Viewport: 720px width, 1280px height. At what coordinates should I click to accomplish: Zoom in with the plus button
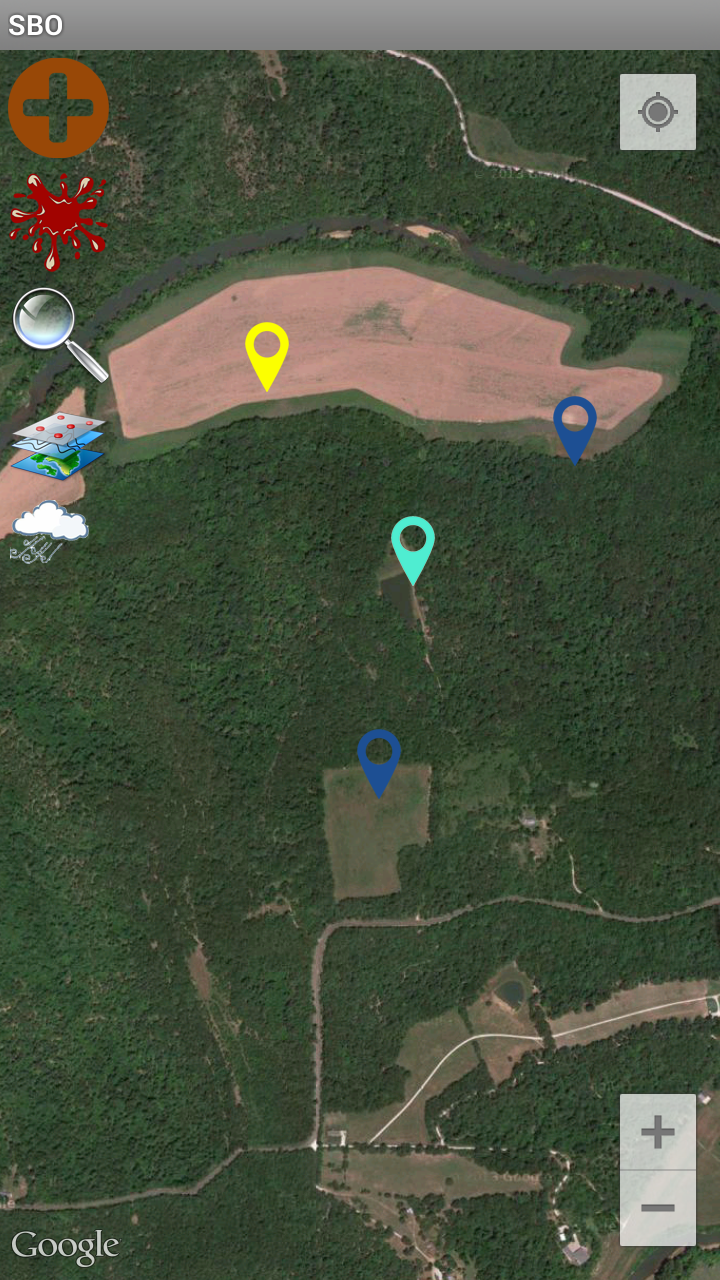[x=657, y=1132]
